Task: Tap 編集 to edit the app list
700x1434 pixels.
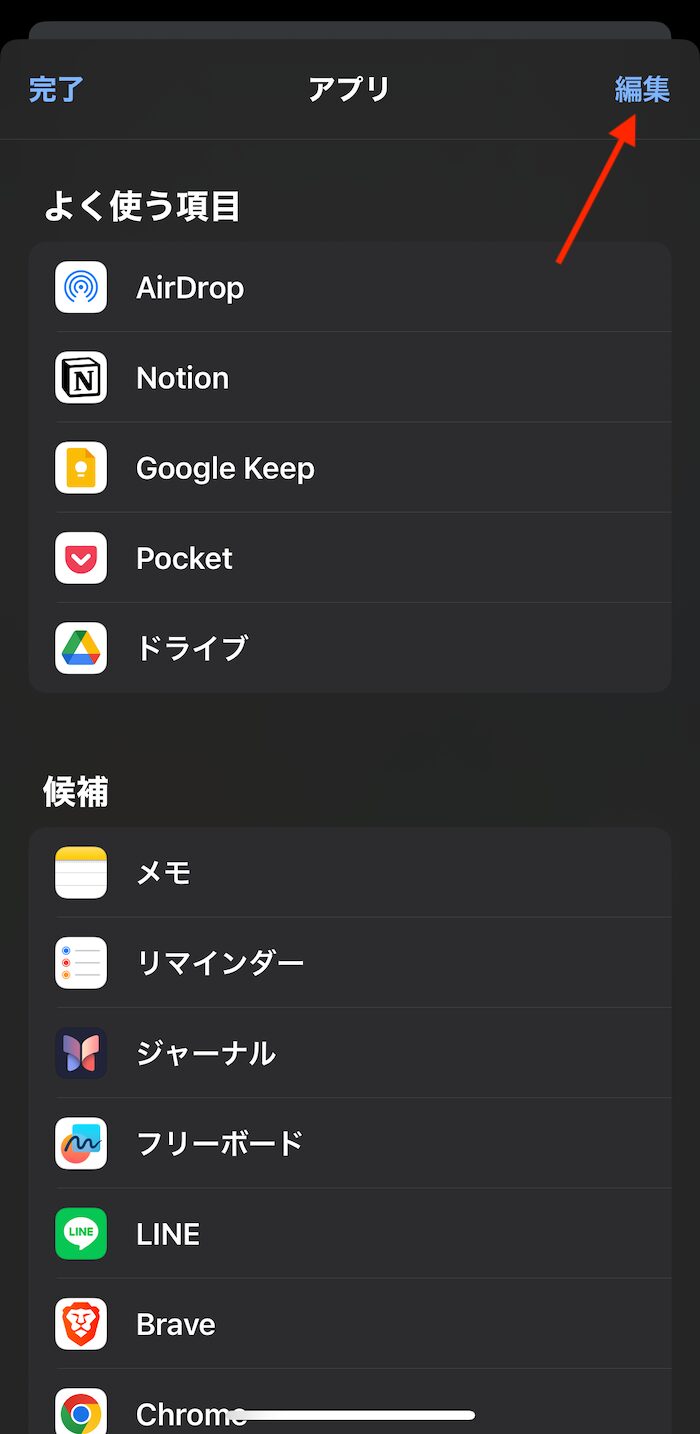Action: [642, 89]
